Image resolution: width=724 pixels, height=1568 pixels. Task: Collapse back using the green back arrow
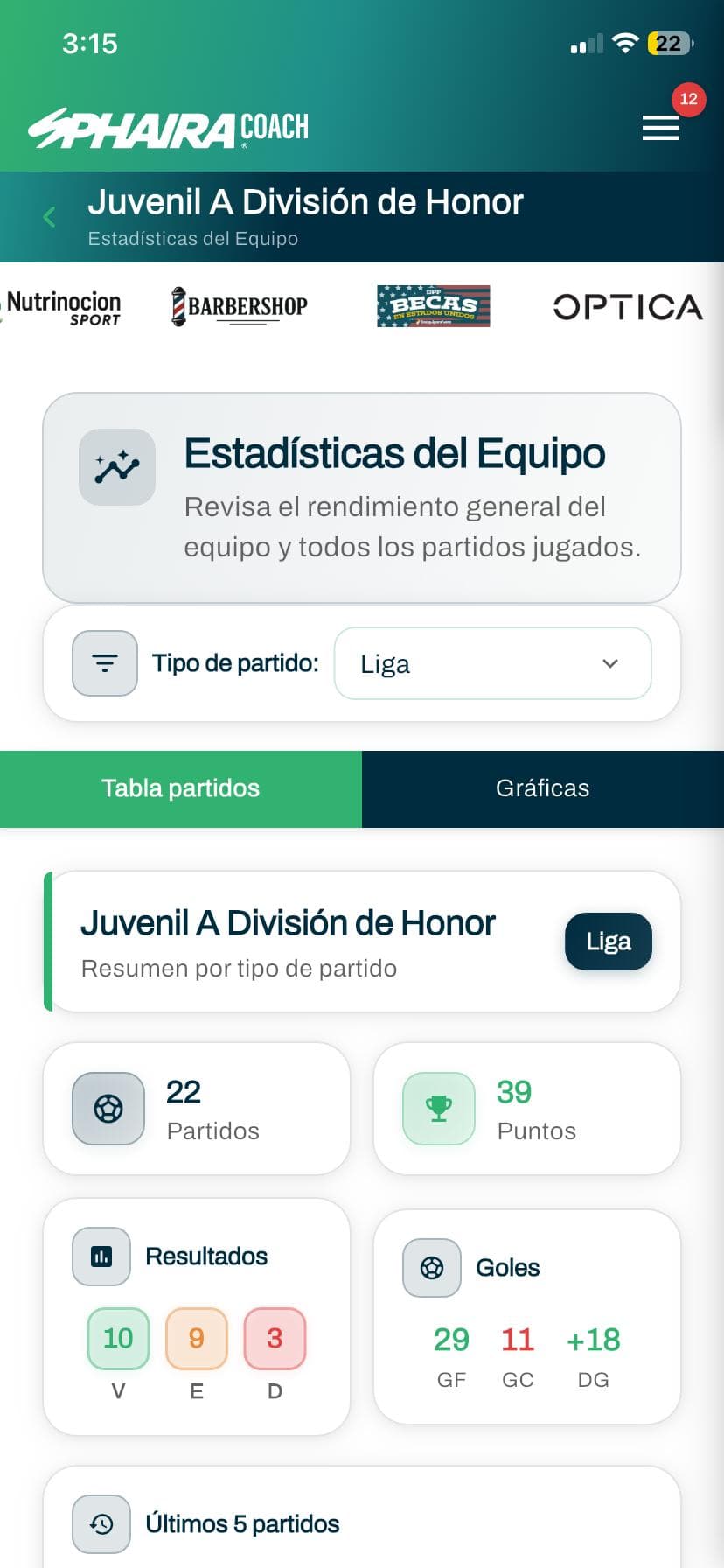[48, 216]
